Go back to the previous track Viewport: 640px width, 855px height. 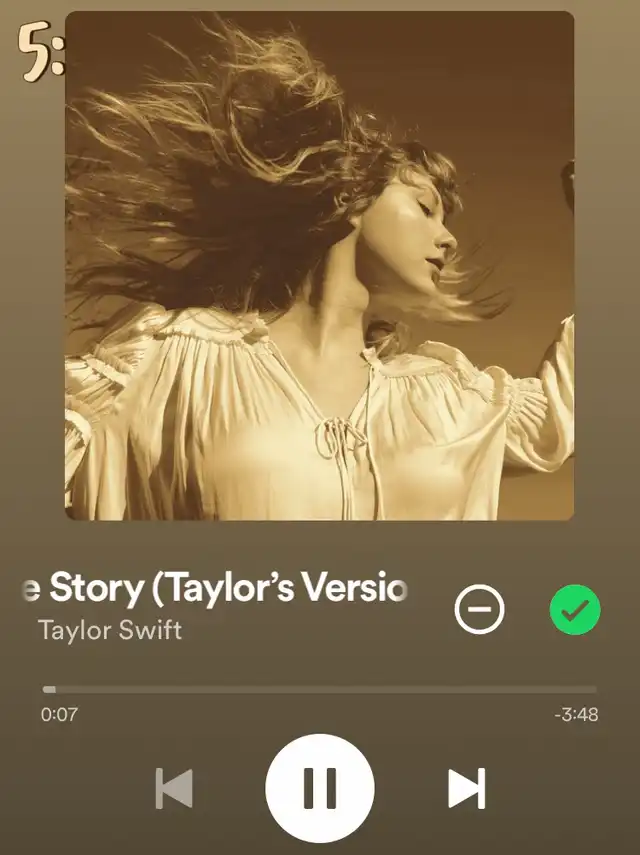coord(174,788)
